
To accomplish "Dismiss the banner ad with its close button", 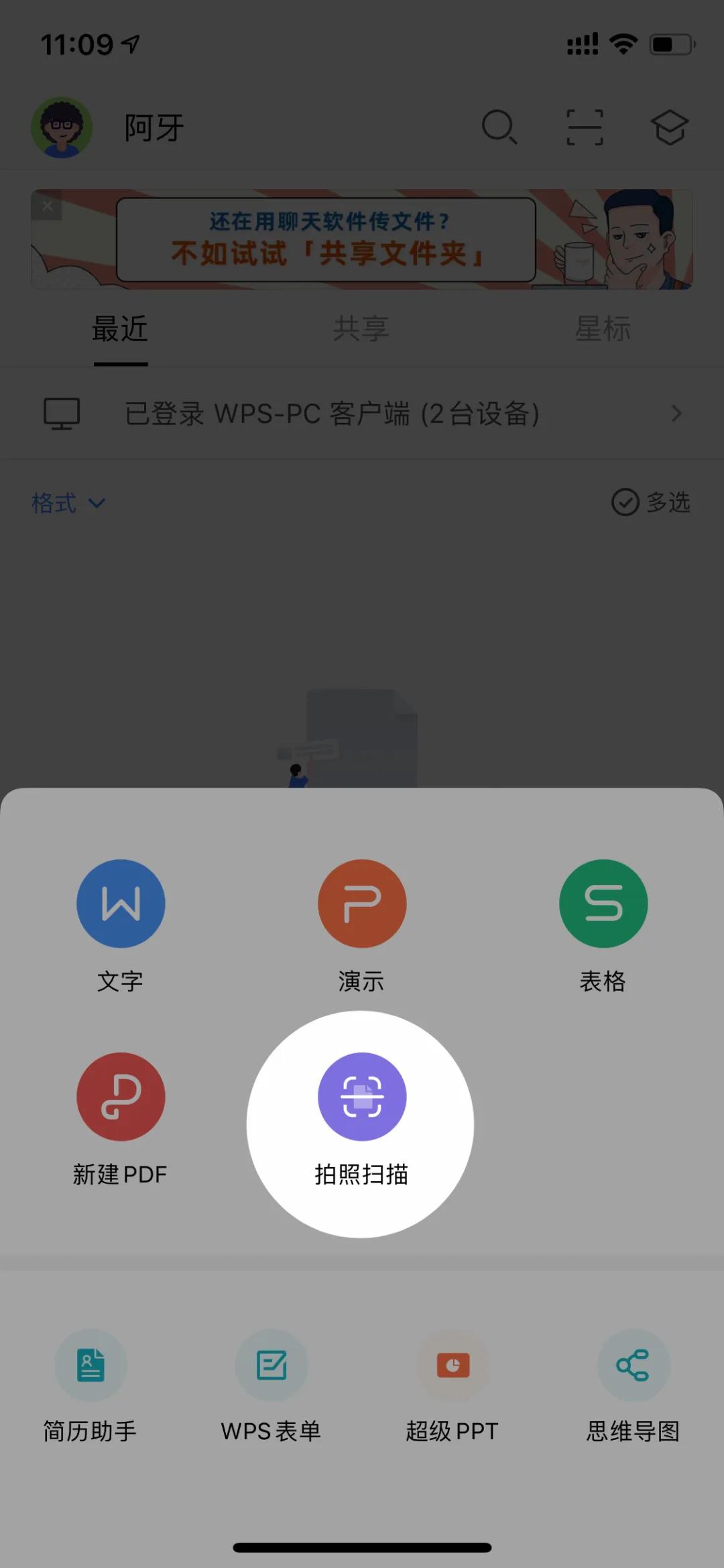I will 48,206.
